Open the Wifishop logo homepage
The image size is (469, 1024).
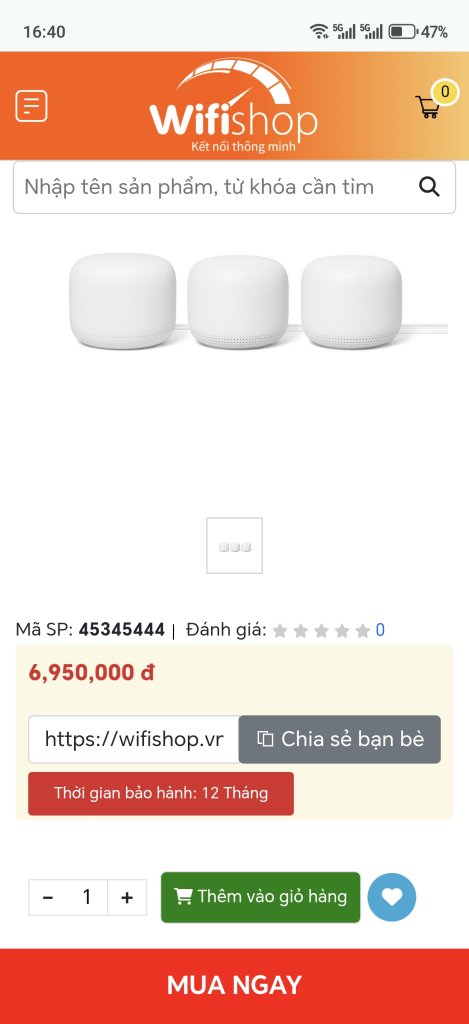233,106
